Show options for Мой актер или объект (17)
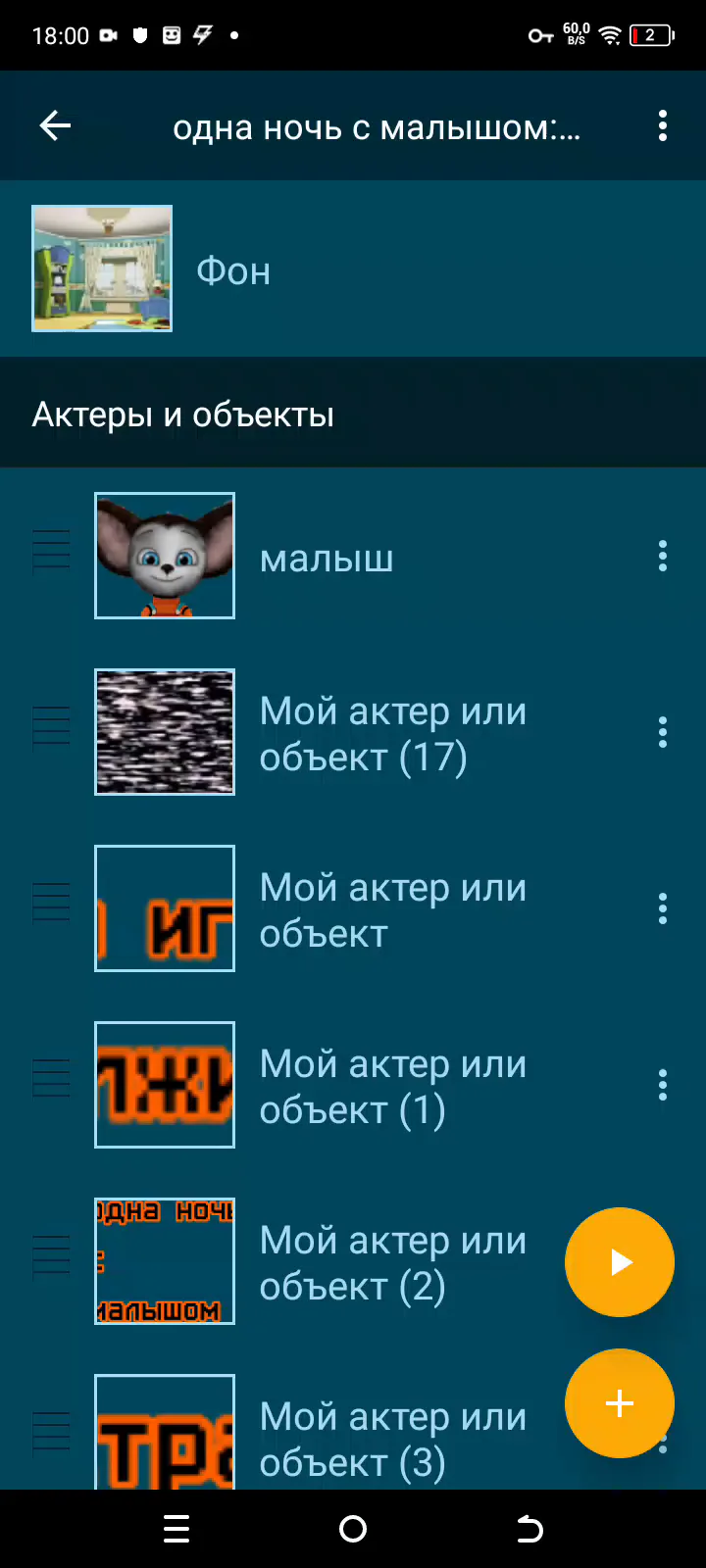This screenshot has width=706, height=1568. [663, 732]
